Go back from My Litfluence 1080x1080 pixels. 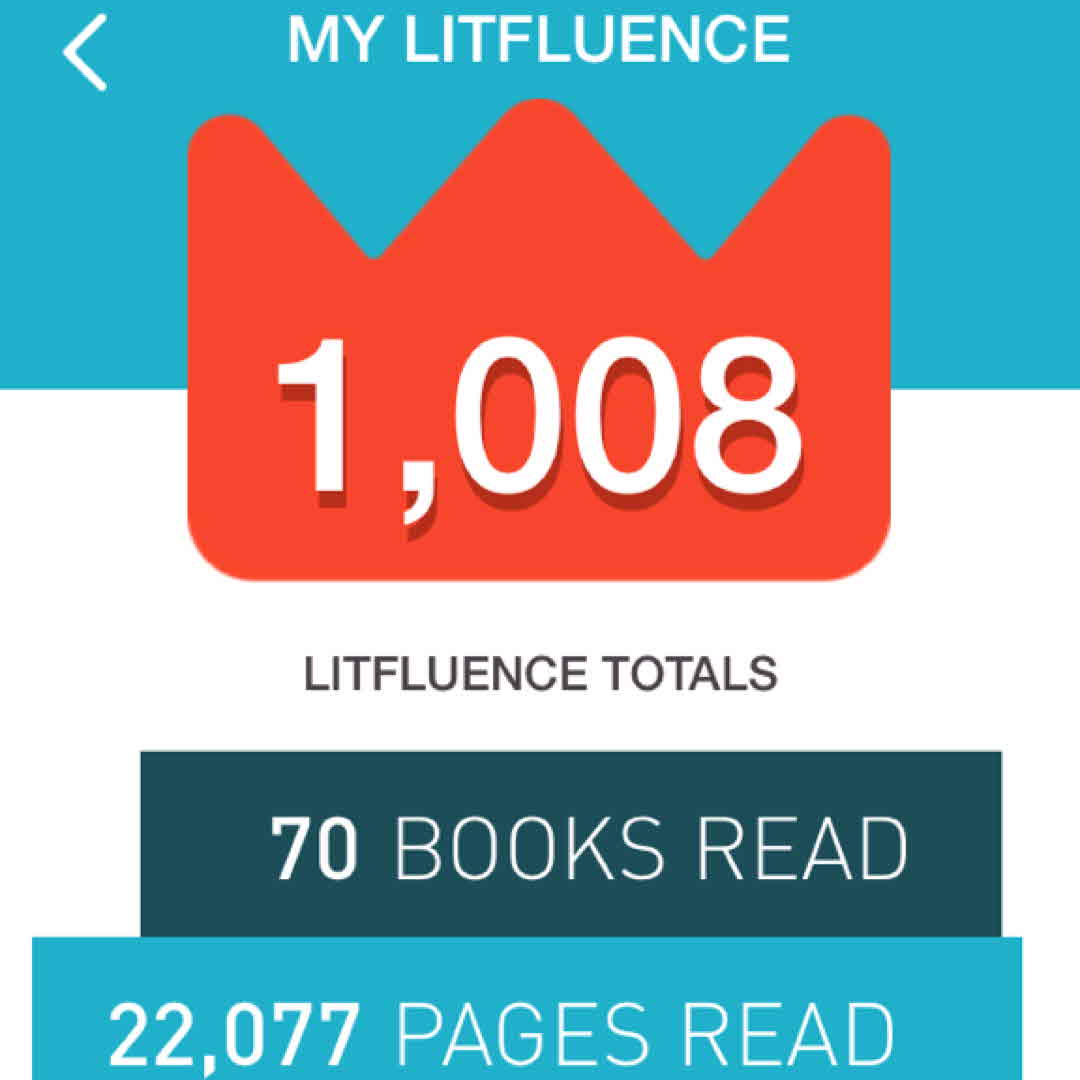pyautogui.click(x=84, y=52)
